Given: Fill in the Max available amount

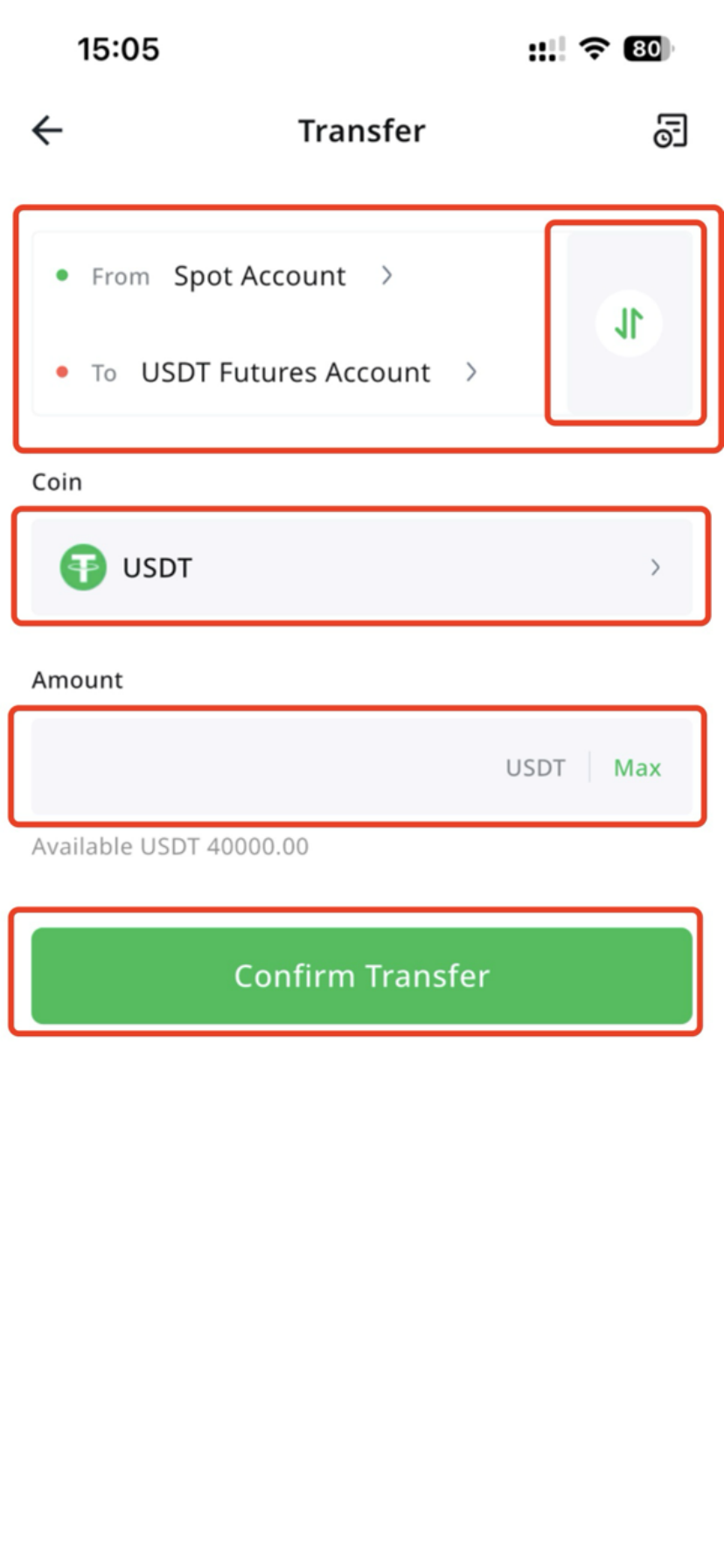Looking at the screenshot, I should point(637,767).
